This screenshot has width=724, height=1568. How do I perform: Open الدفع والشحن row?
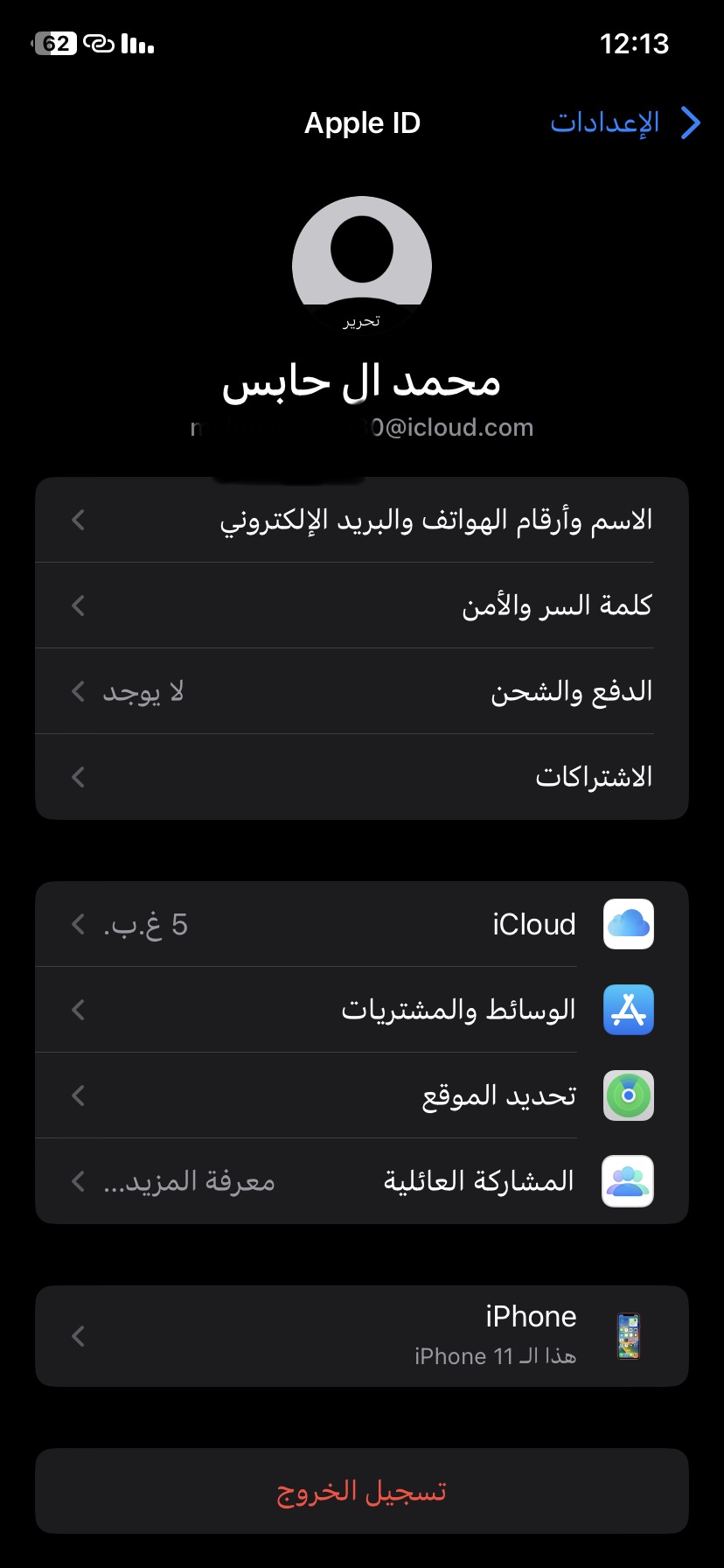tap(362, 691)
